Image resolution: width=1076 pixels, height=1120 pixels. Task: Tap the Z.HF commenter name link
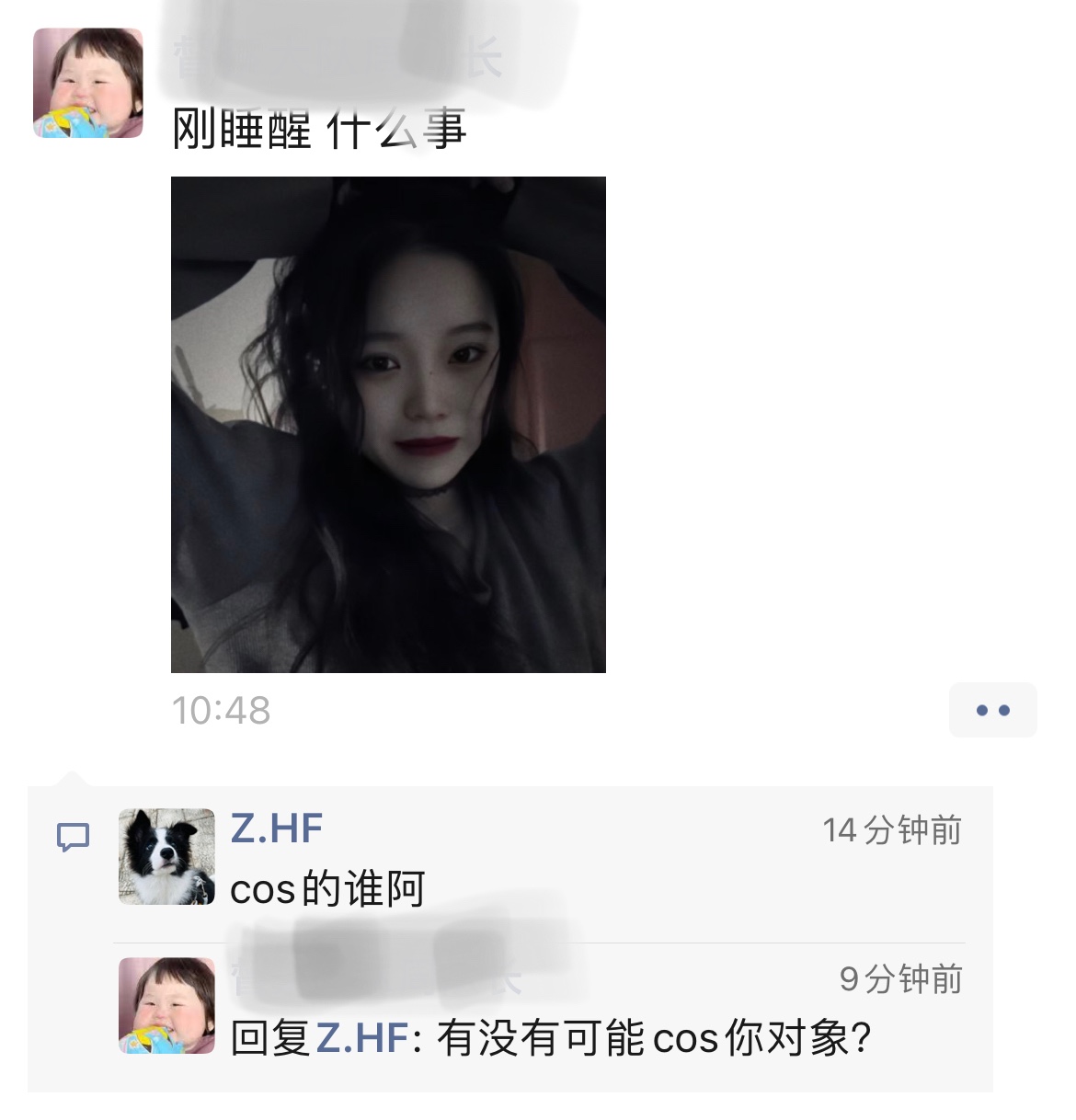click(x=276, y=829)
